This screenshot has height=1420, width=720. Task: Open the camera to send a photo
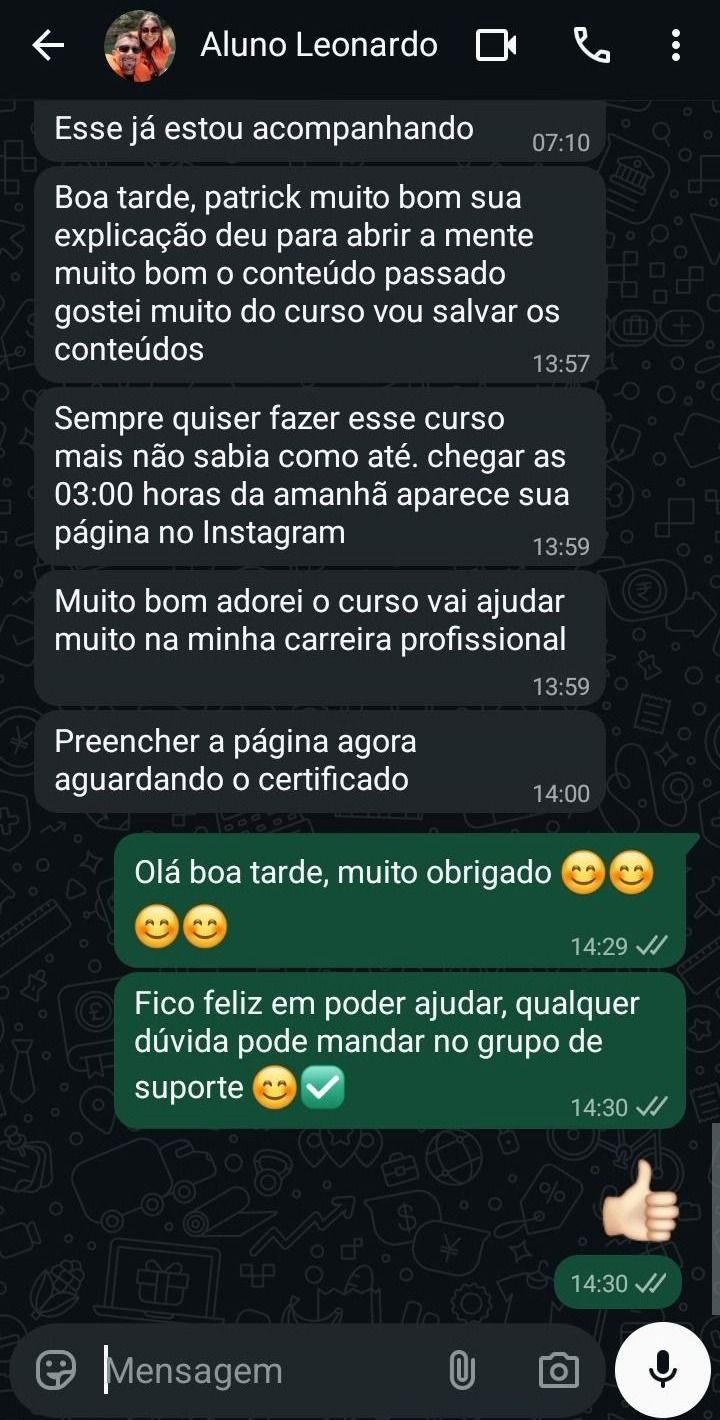pyautogui.click(x=558, y=1370)
